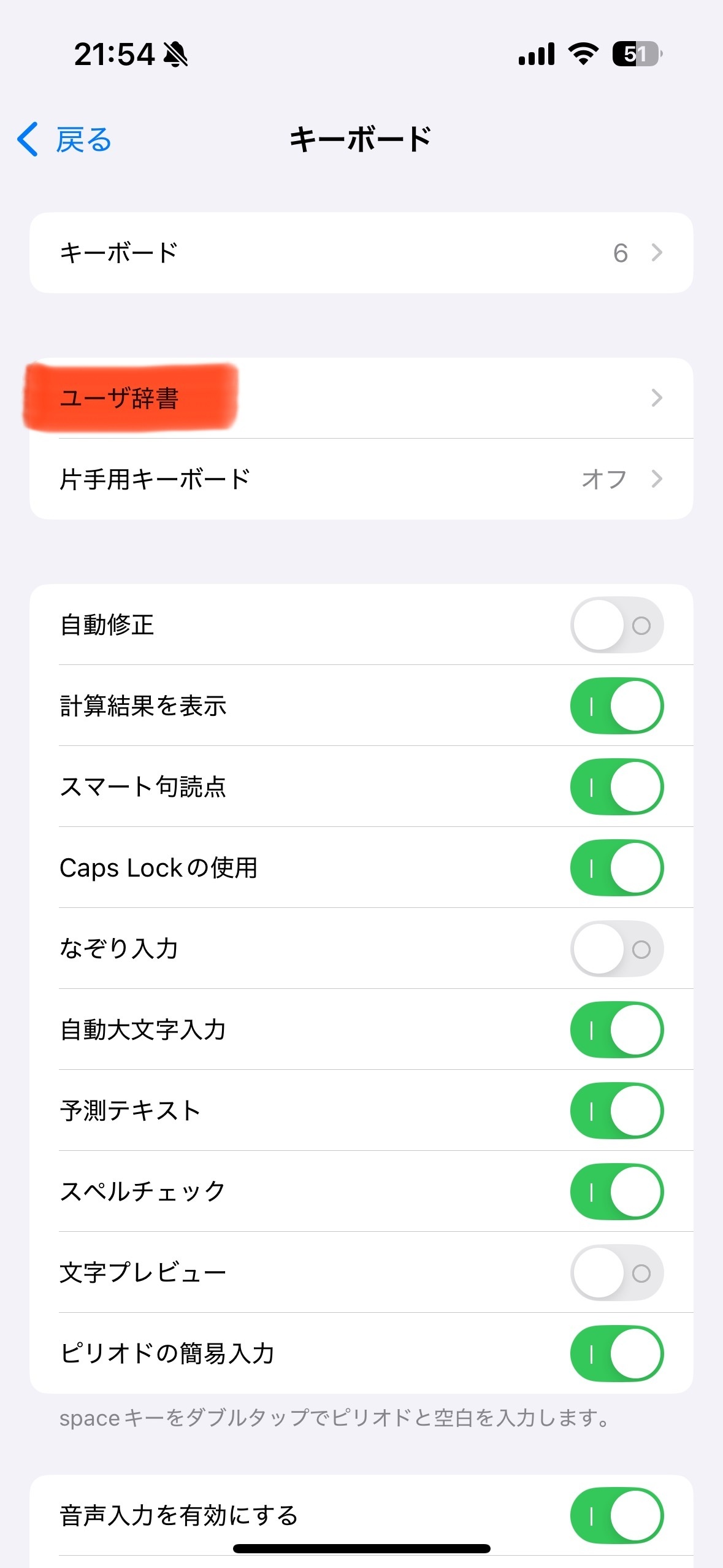Image resolution: width=723 pixels, height=1568 pixels.
Task: Switch off 自動大文字入力
Action: 616,1030
